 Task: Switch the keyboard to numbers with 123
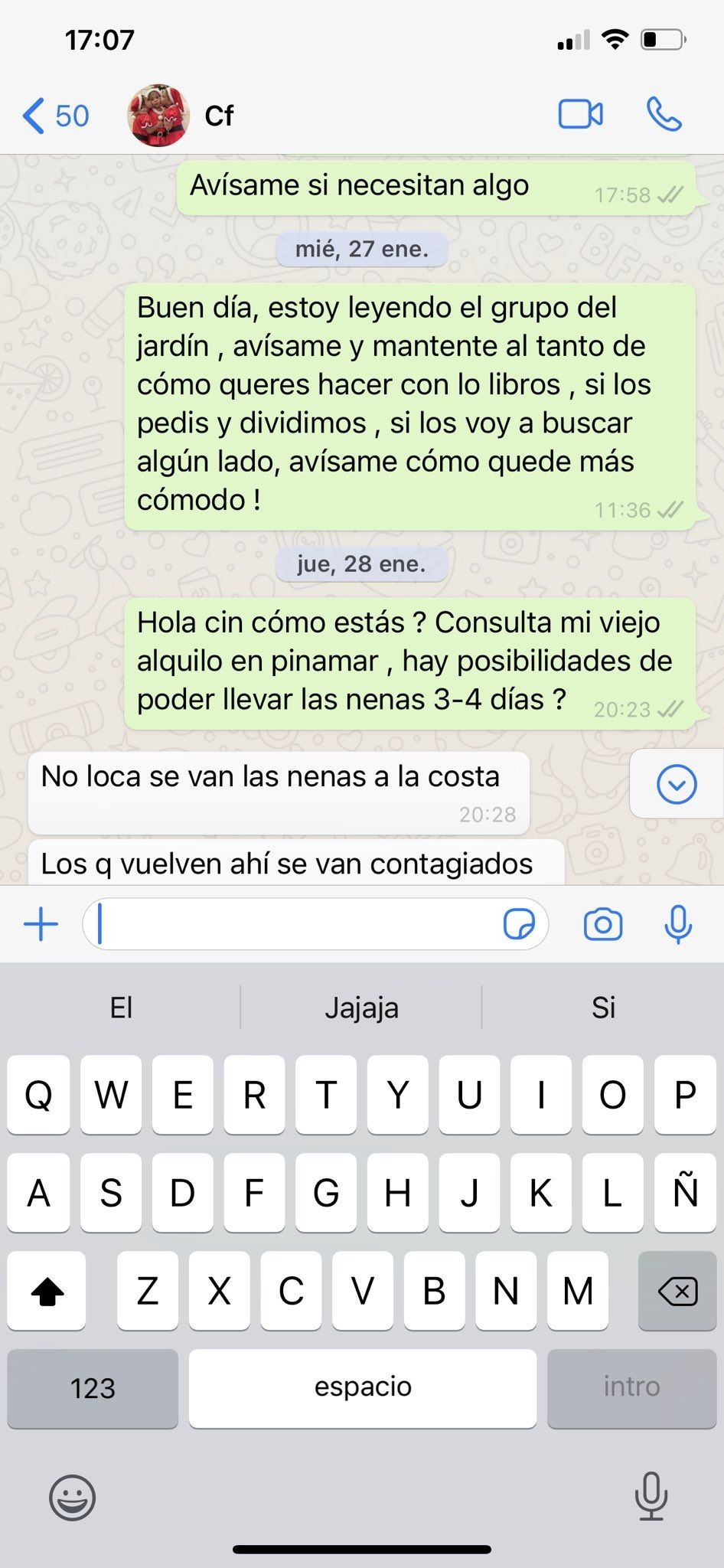pos(93,1388)
